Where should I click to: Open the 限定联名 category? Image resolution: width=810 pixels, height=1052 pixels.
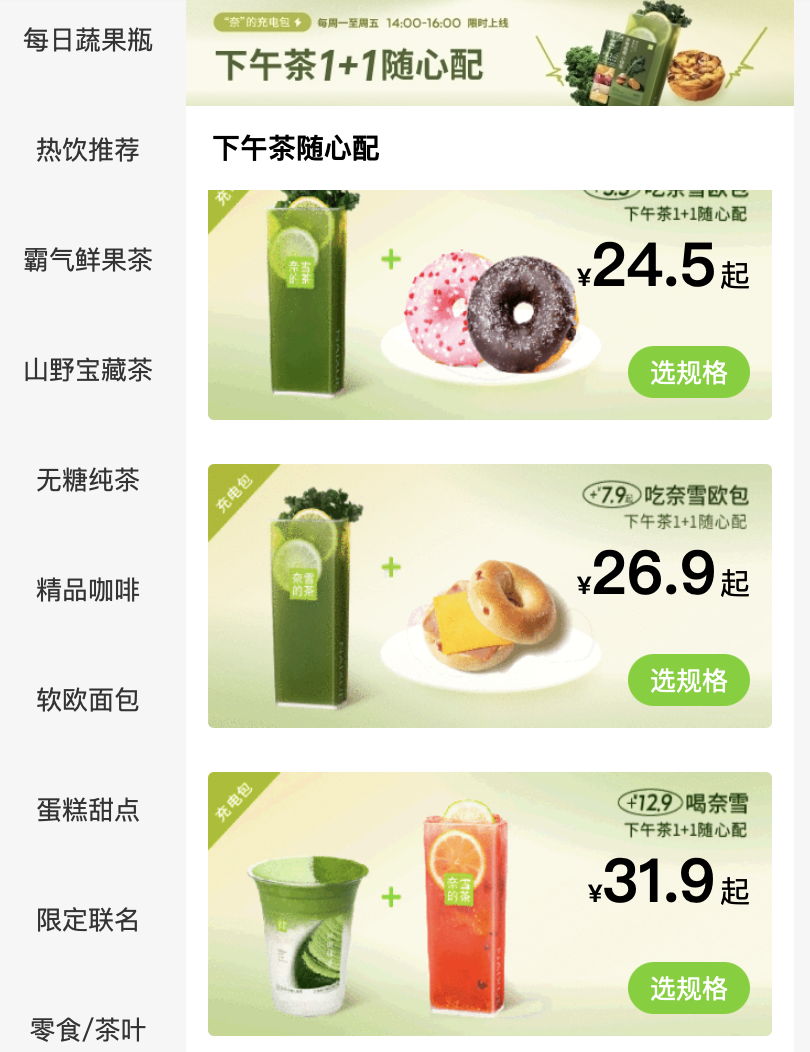coord(88,919)
